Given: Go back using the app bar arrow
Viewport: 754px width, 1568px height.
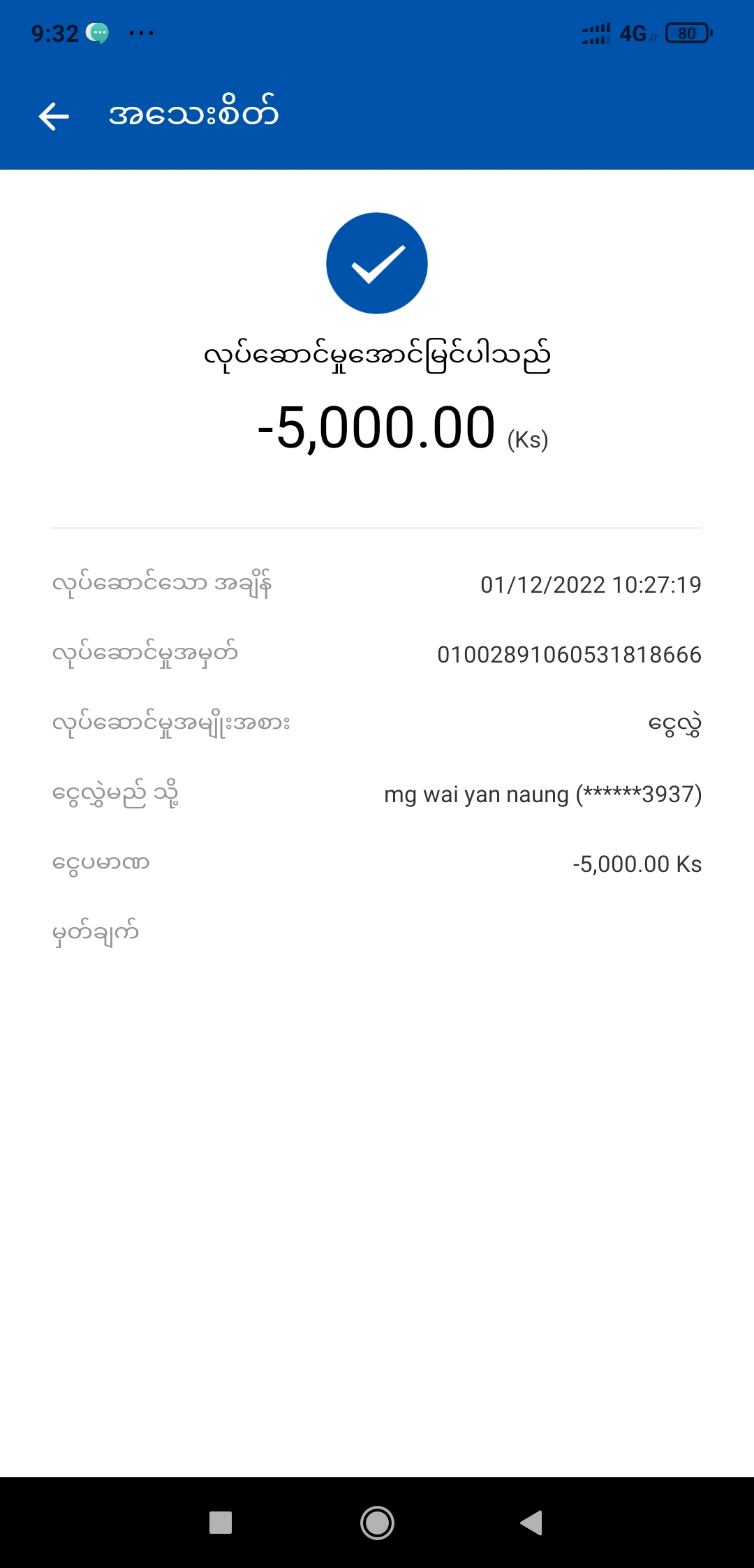Looking at the screenshot, I should click(x=54, y=116).
